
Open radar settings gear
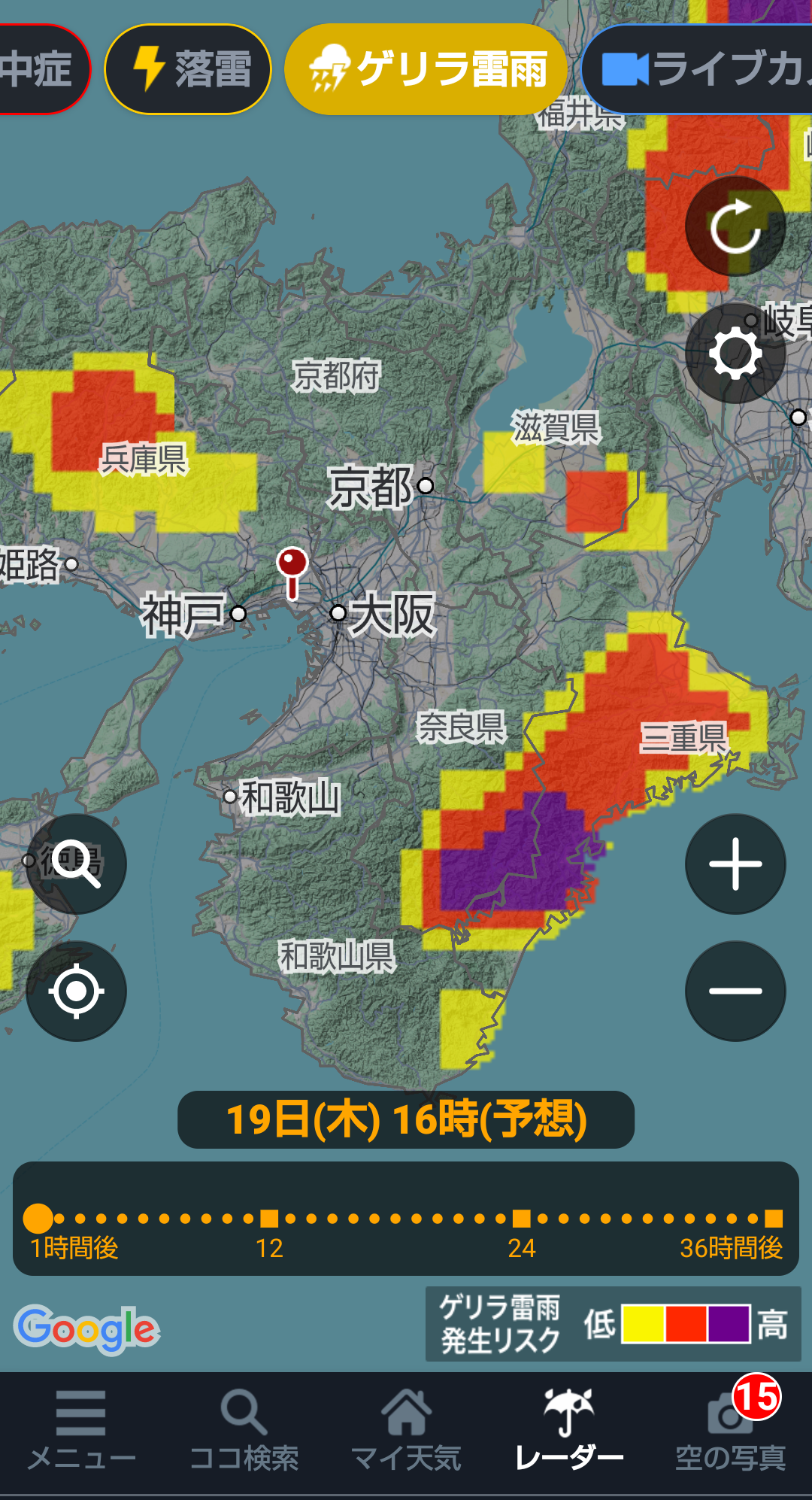click(x=735, y=354)
